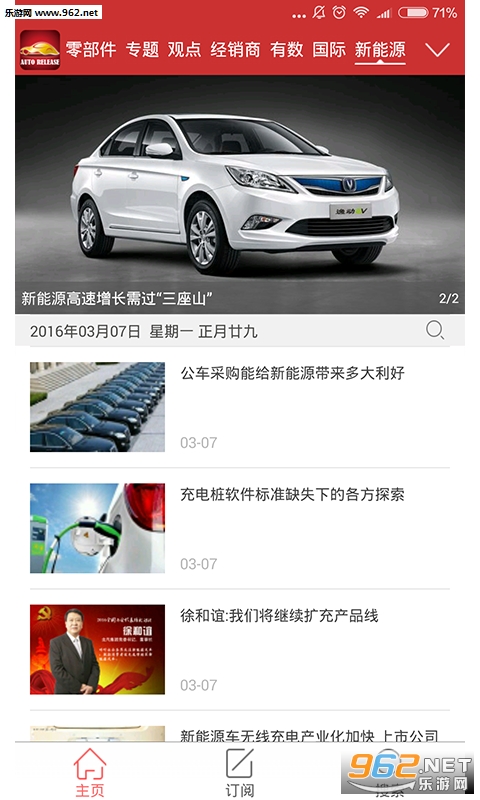Tap the search magnifier icon
The height and width of the screenshot is (800, 480).
(x=435, y=330)
